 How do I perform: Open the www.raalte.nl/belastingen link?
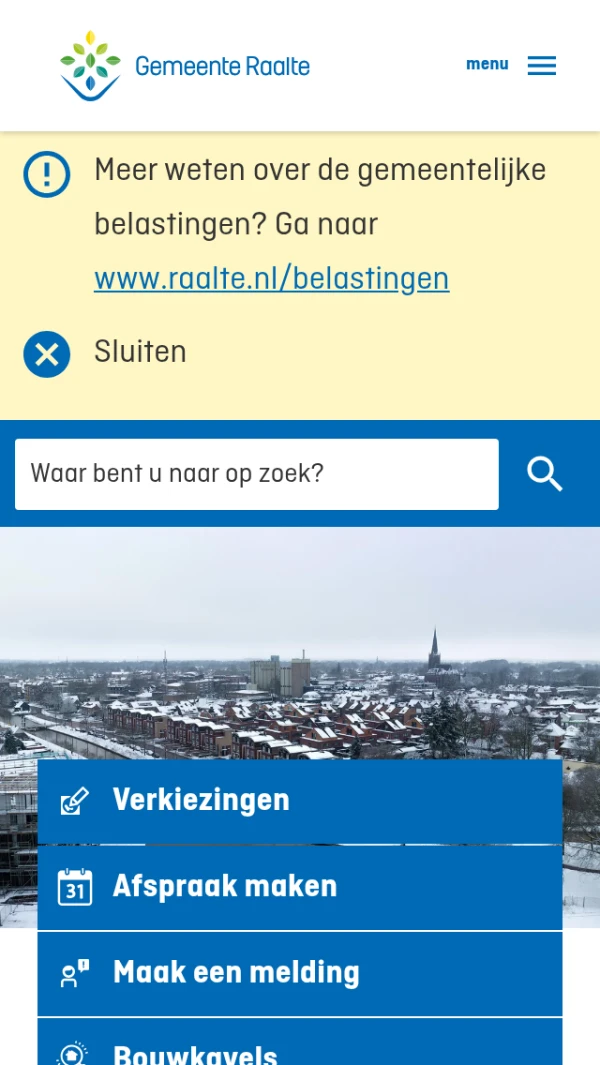(271, 279)
